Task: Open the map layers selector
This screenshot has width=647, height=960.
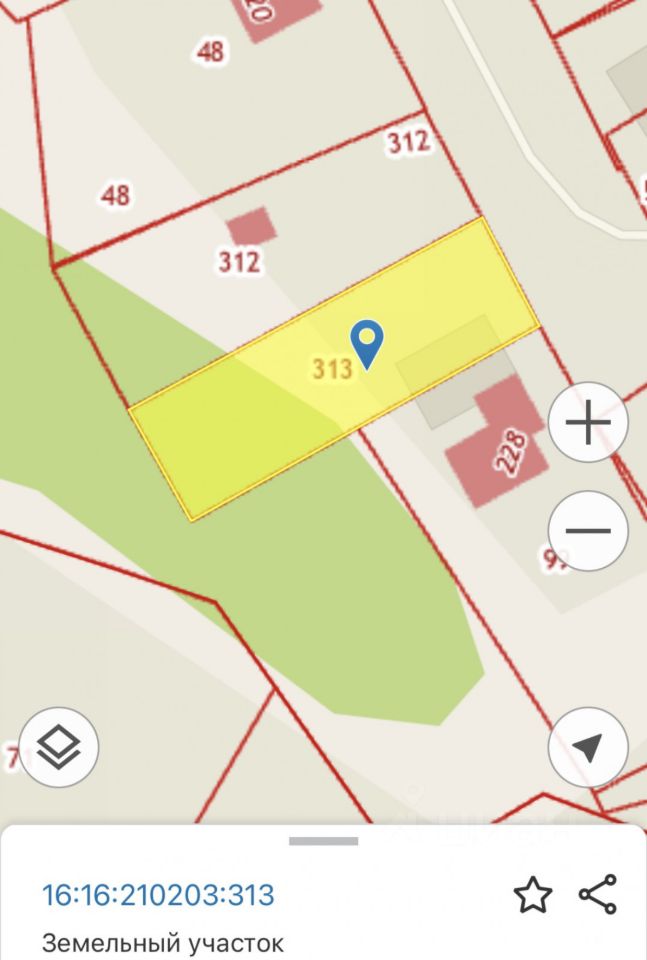Action: pyautogui.click(x=58, y=746)
